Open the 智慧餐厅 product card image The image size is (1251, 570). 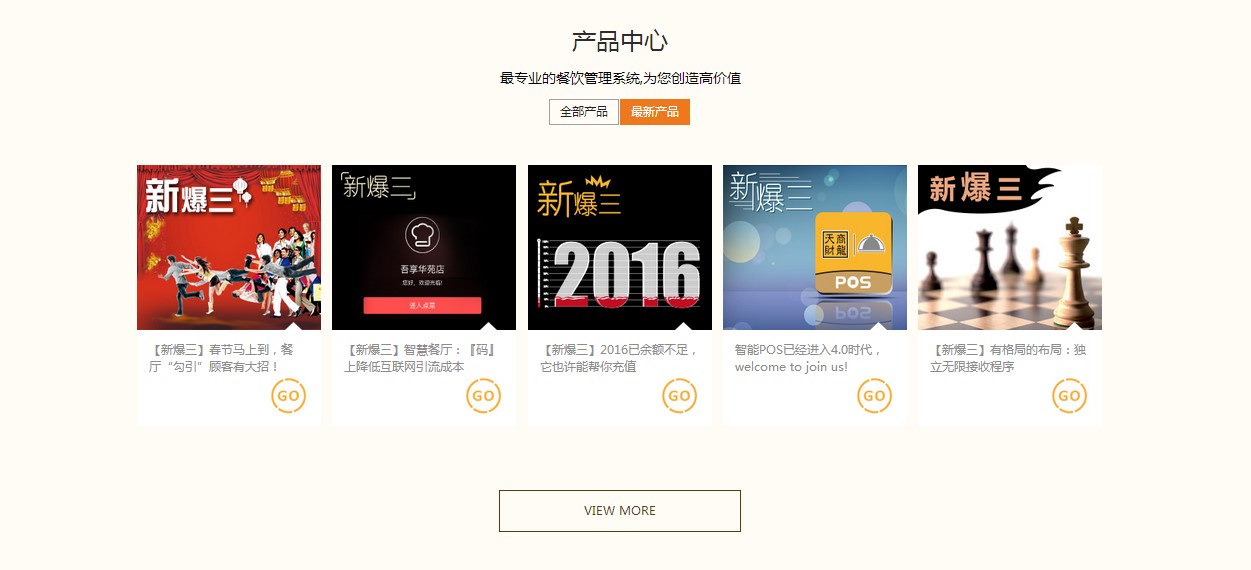tap(424, 247)
